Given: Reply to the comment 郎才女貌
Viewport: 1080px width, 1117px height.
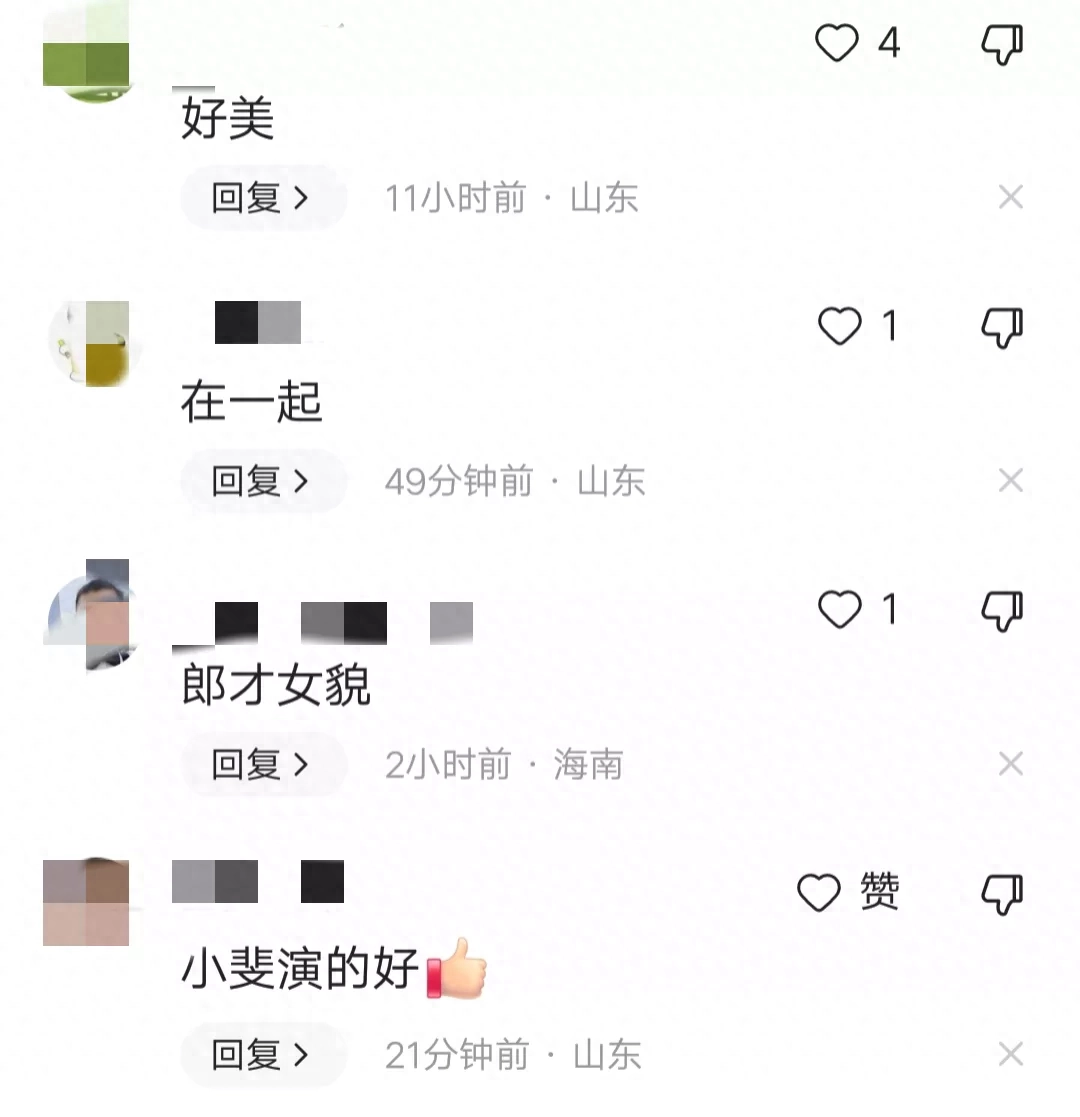Looking at the screenshot, I should click(x=262, y=764).
